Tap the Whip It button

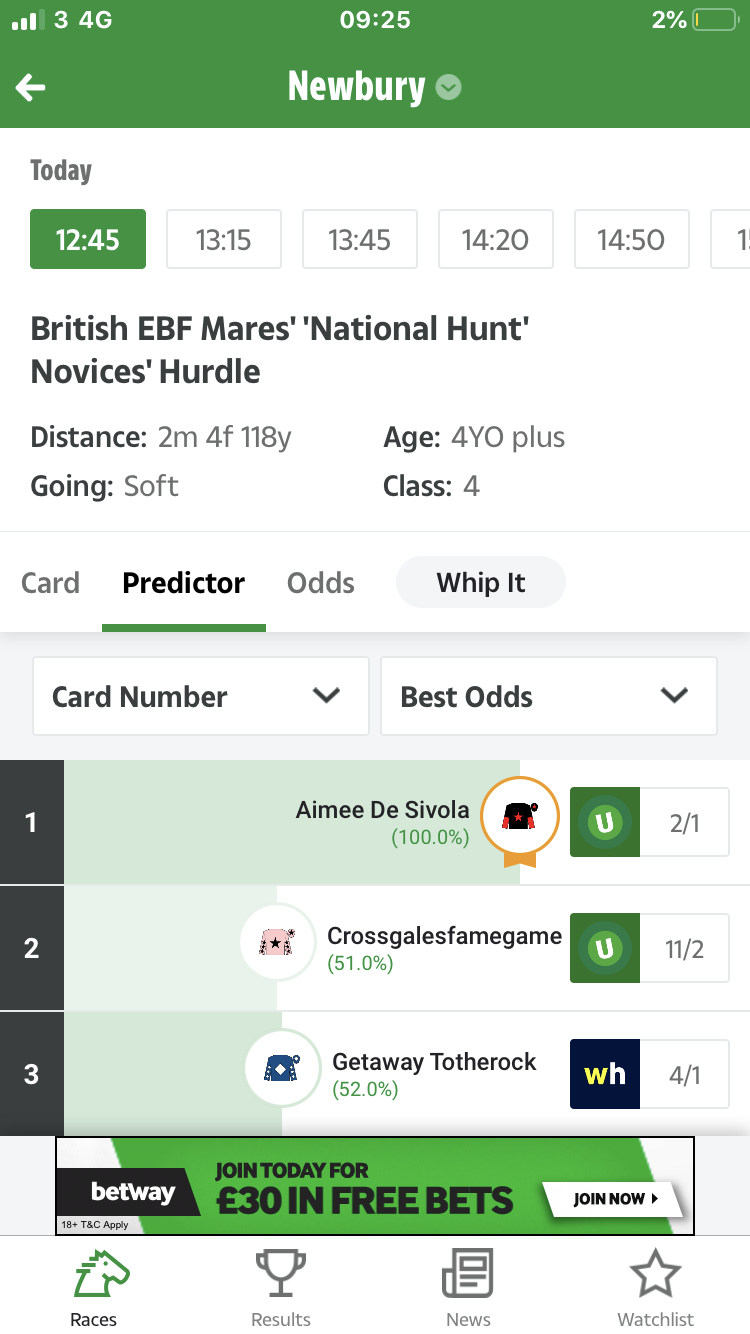click(481, 582)
